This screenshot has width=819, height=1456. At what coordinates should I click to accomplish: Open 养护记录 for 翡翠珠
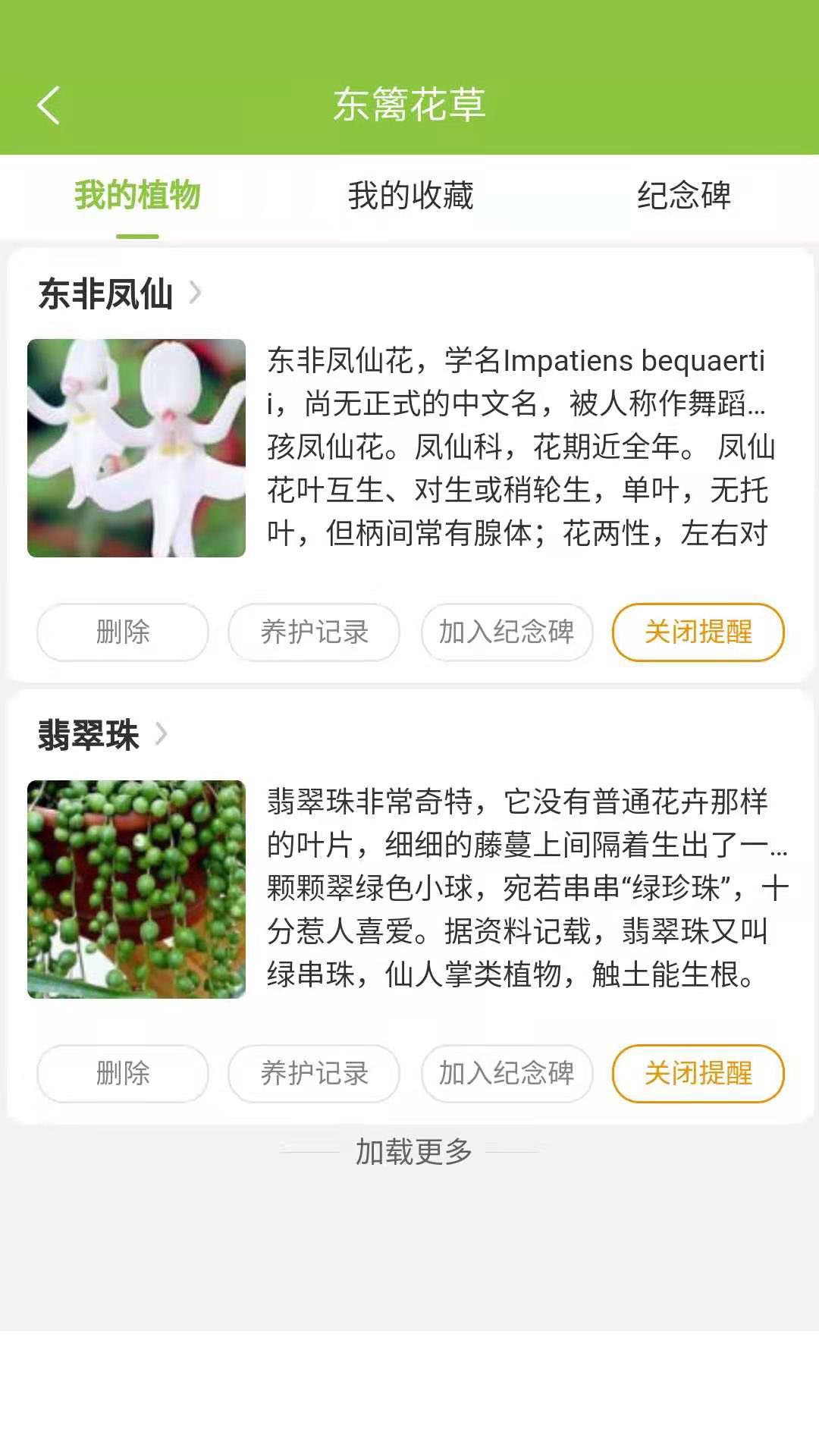(315, 1074)
